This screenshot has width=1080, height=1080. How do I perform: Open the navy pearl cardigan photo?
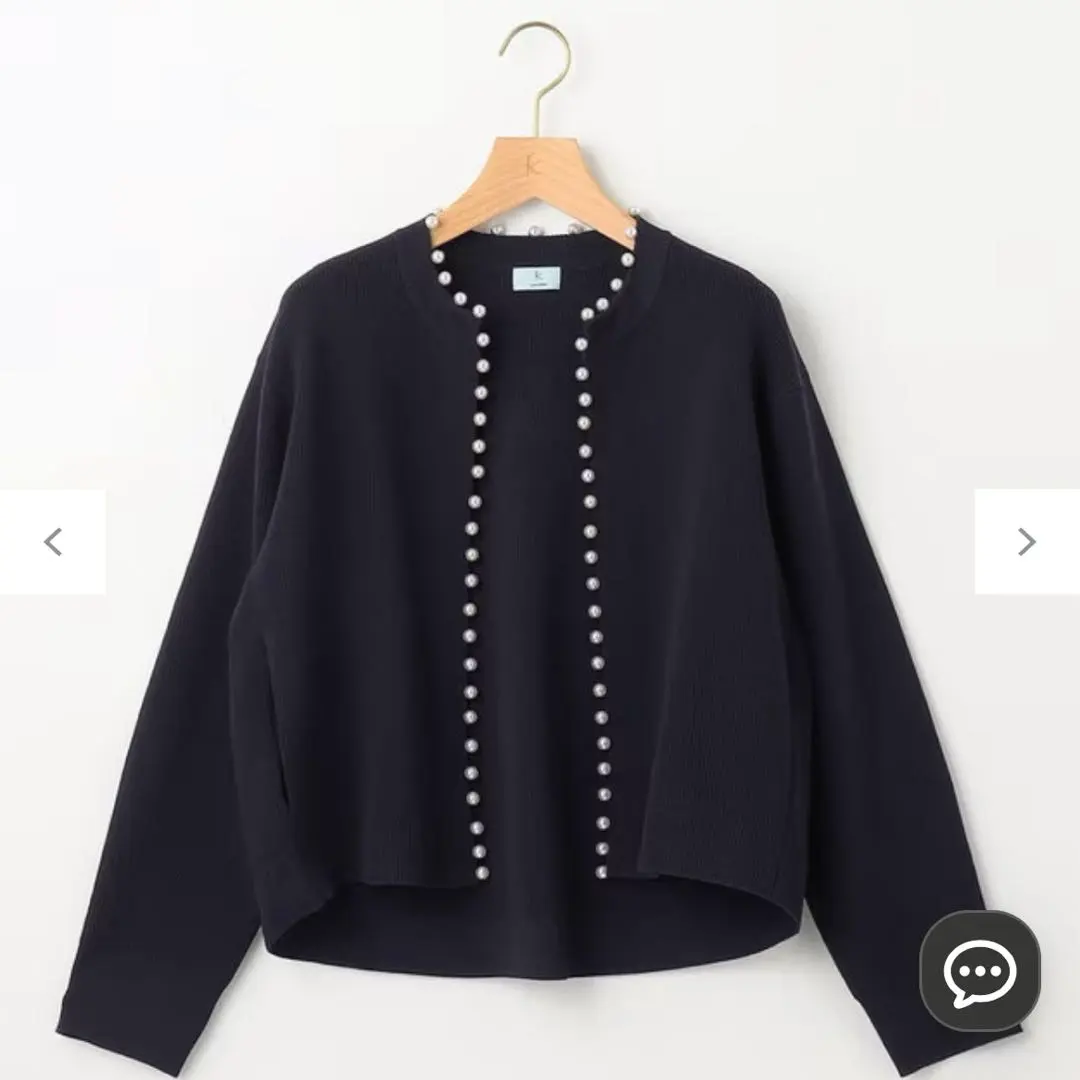(x=540, y=600)
